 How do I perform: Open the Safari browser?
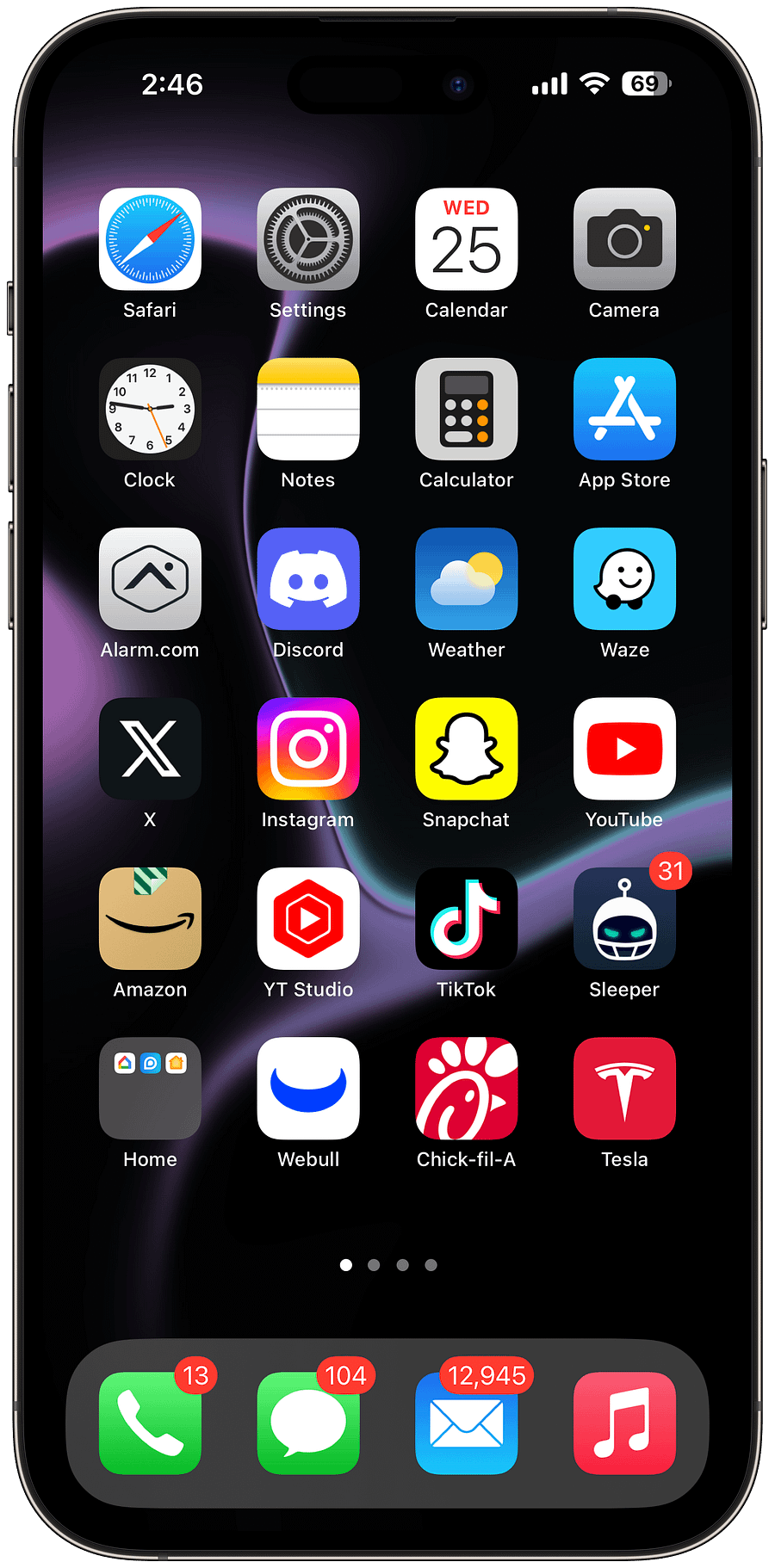point(150,239)
